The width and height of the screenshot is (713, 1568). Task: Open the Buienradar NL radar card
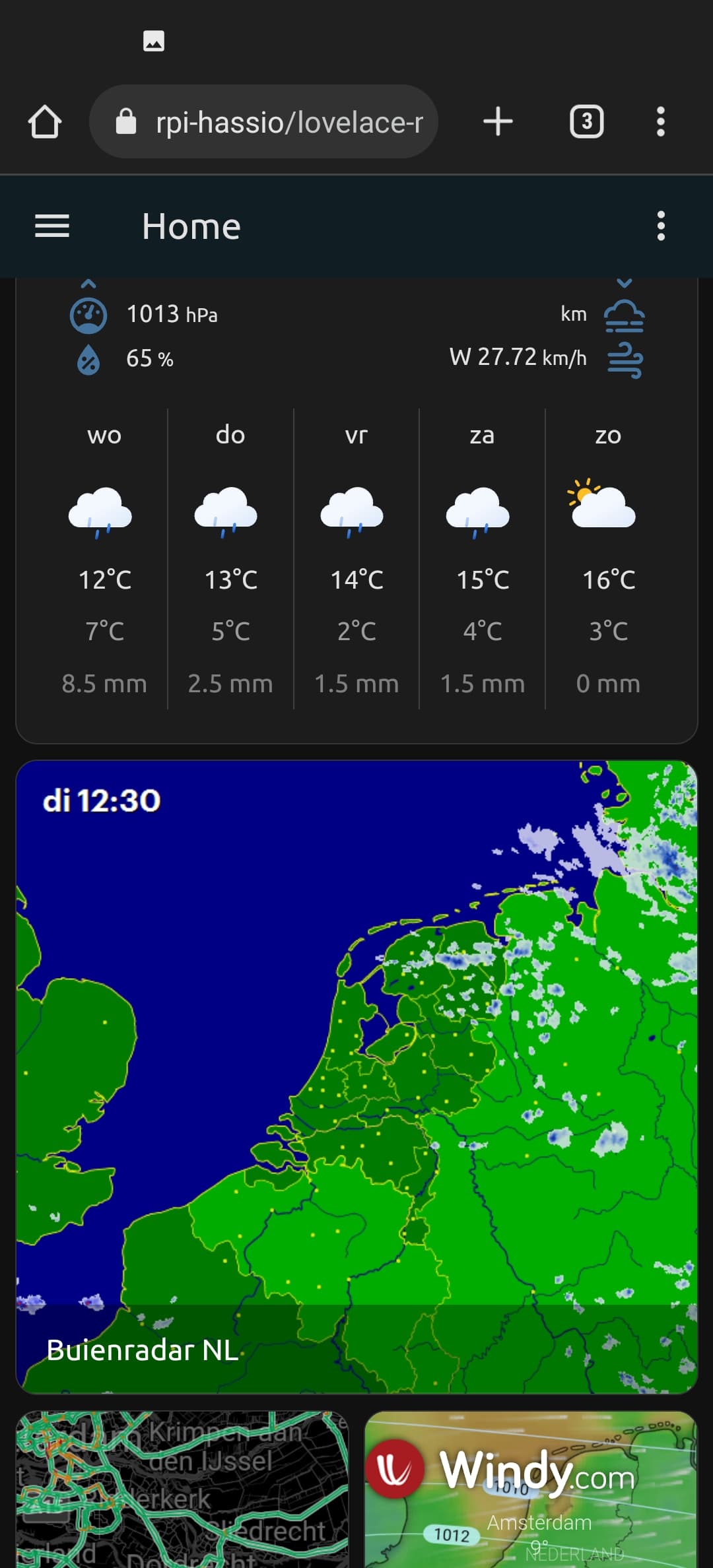356,1076
